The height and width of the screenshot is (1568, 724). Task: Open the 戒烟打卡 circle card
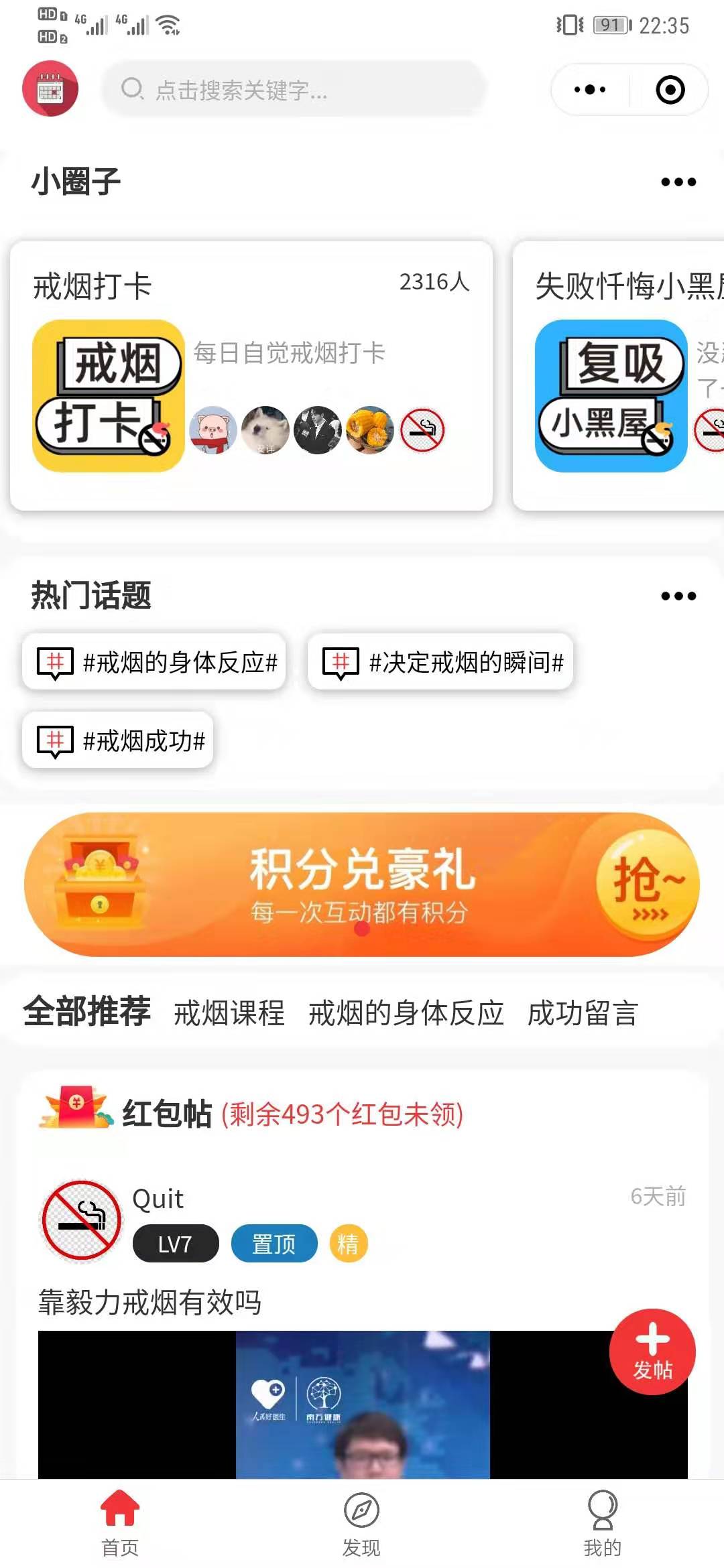[x=251, y=375]
